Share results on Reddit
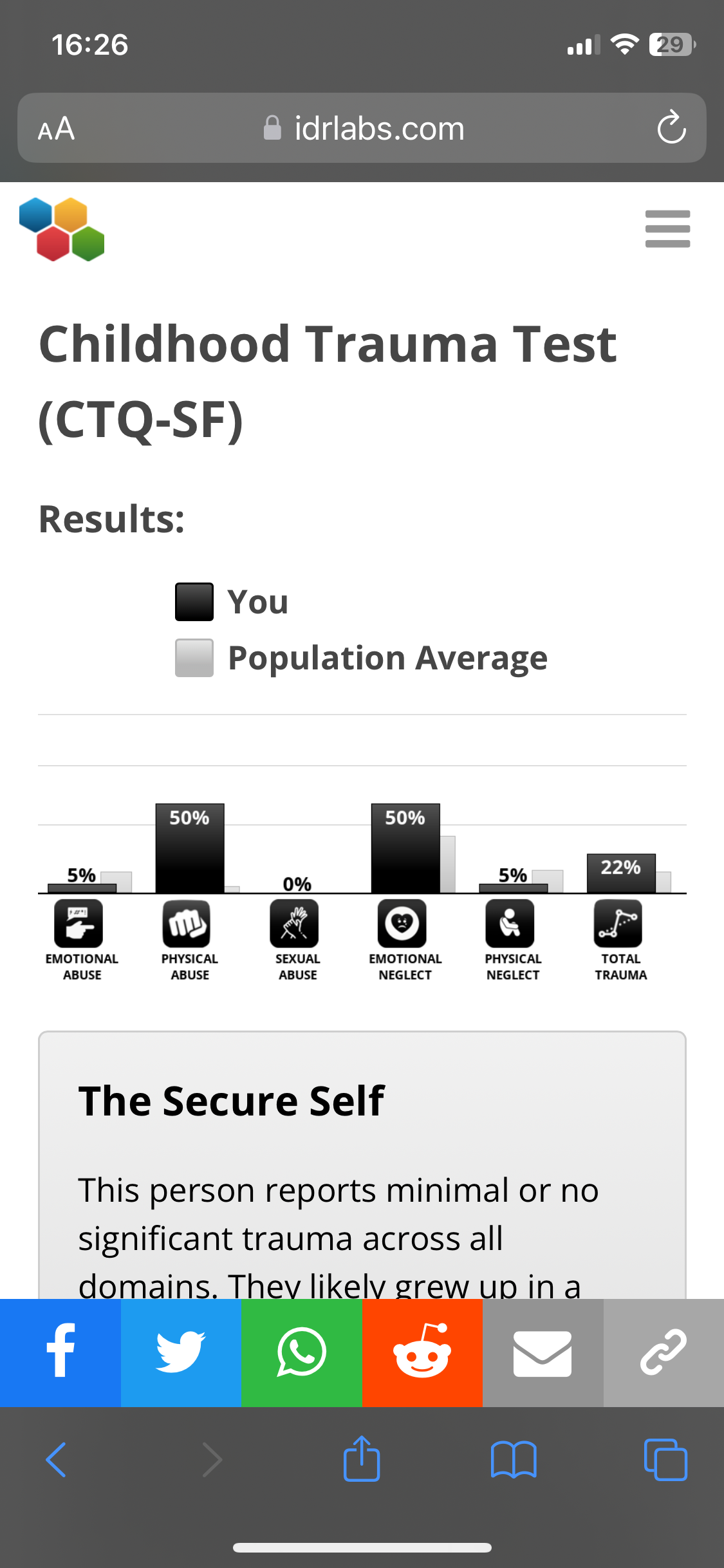The image size is (724, 1568). point(422,1352)
